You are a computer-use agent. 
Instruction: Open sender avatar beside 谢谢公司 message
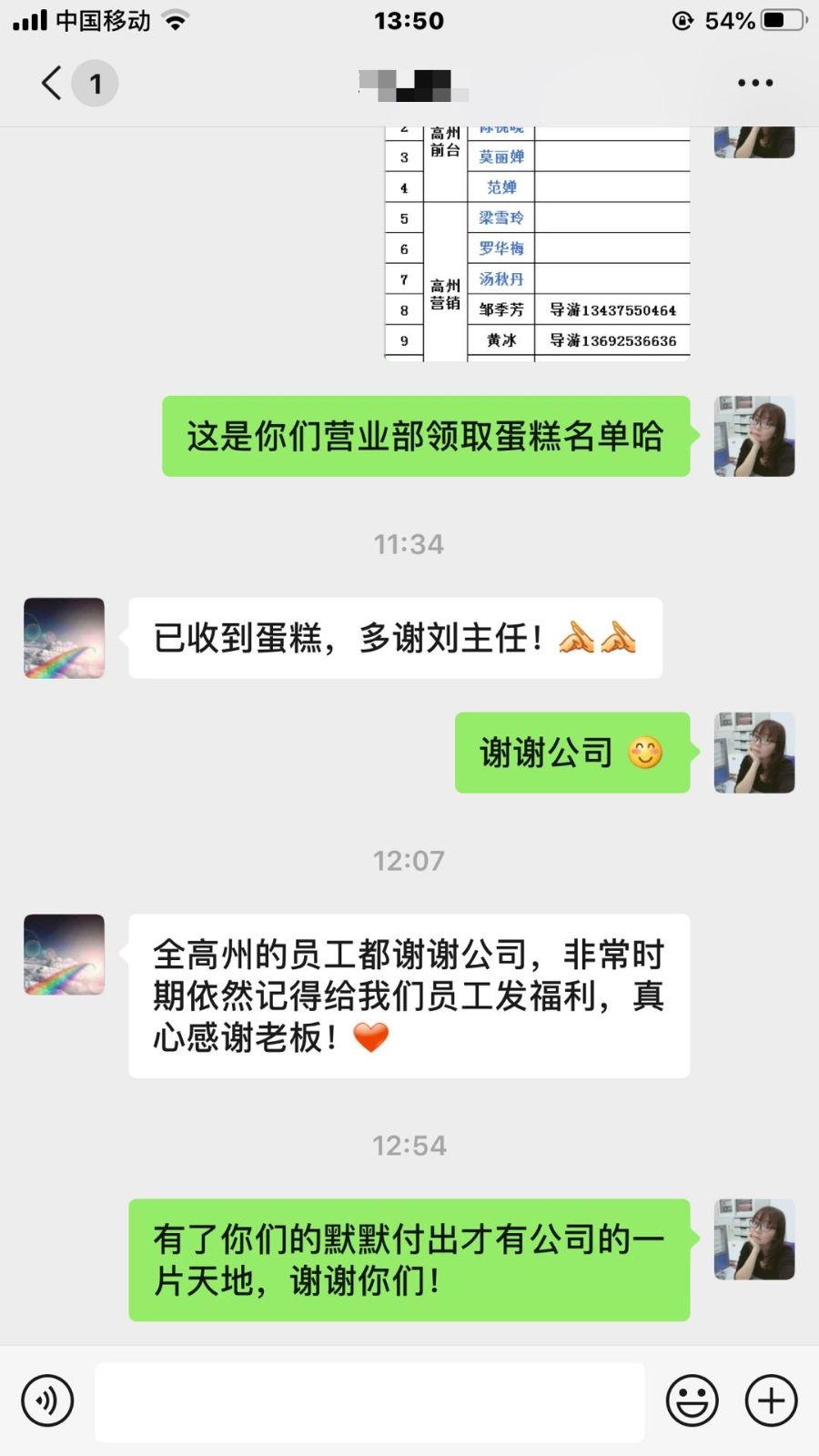(754, 753)
